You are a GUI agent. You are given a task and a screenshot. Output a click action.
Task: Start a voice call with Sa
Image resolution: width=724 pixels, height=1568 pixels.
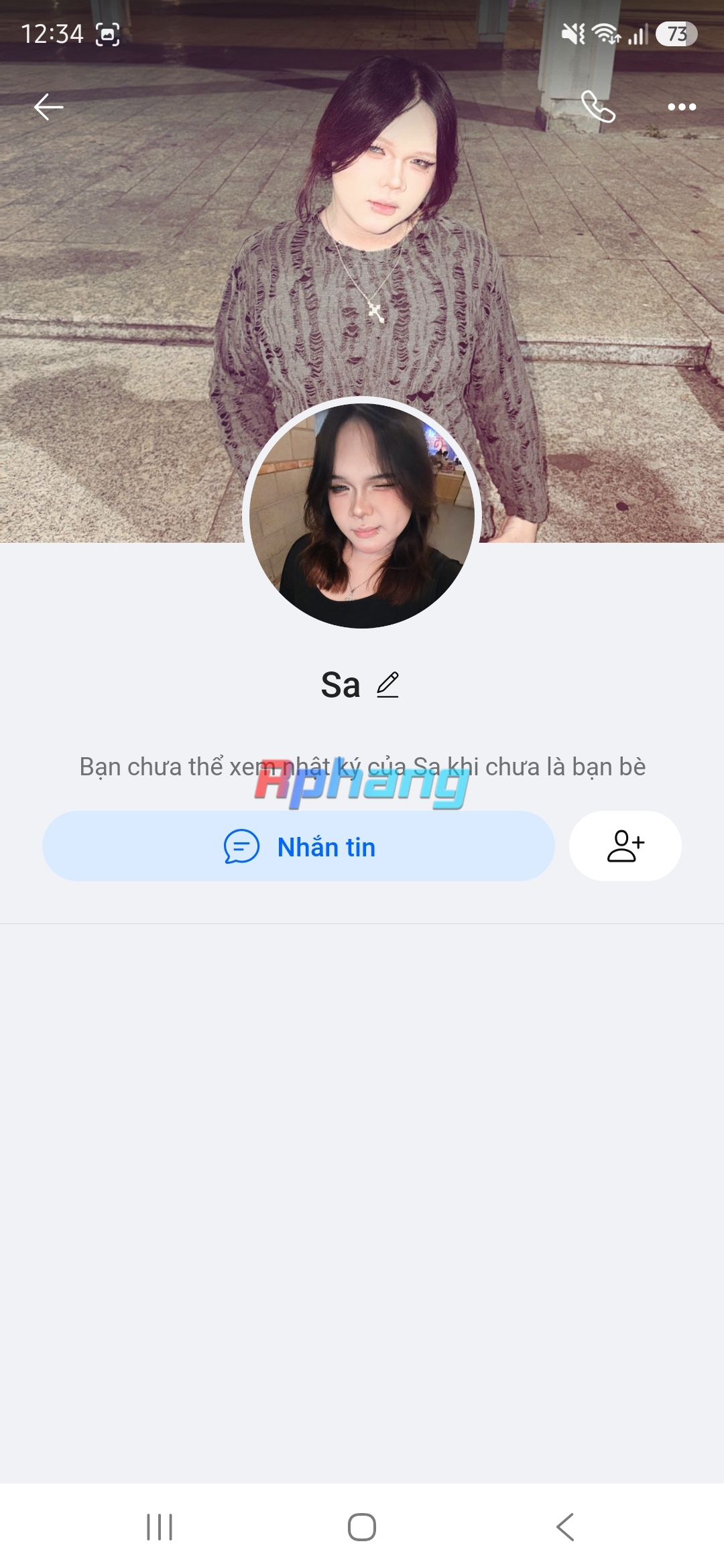[598, 107]
